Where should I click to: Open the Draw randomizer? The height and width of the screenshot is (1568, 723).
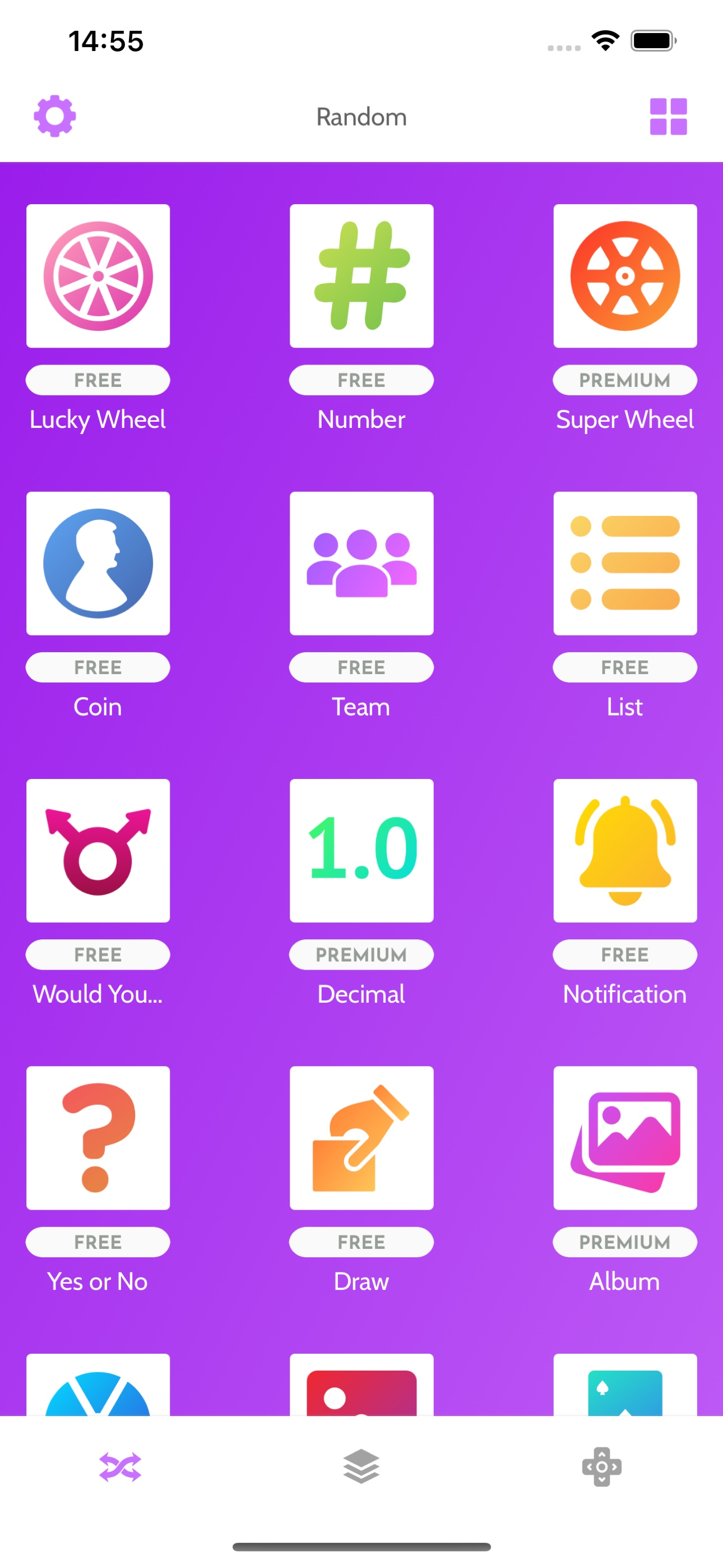(361, 1137)
